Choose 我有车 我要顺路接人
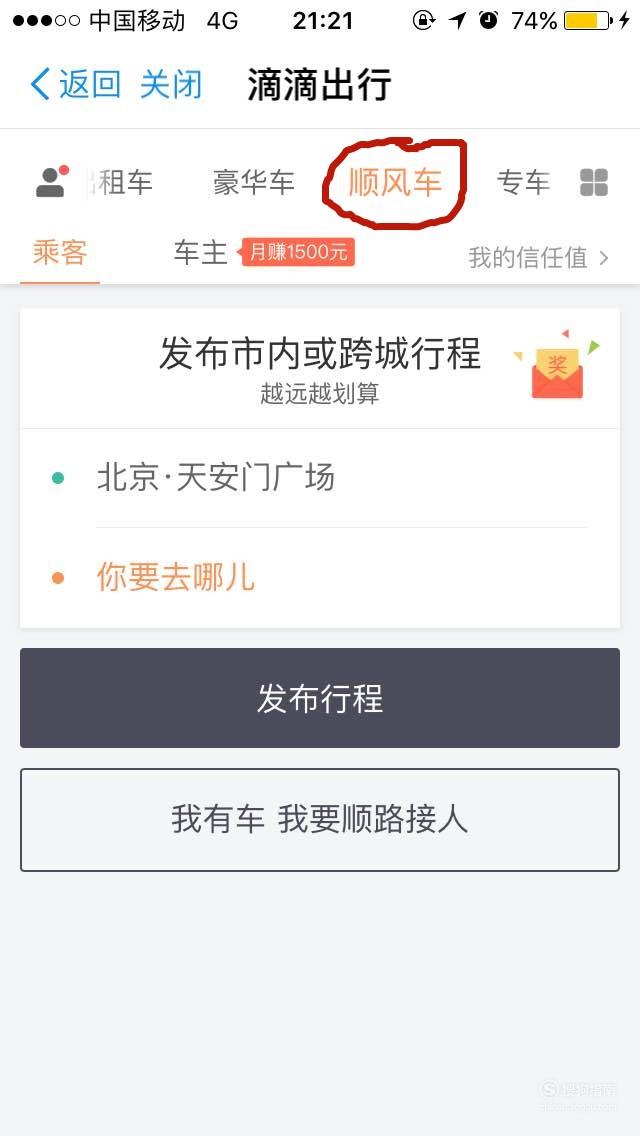The width and height of the screenshot is (640, 1136). [x=320, y=819]
